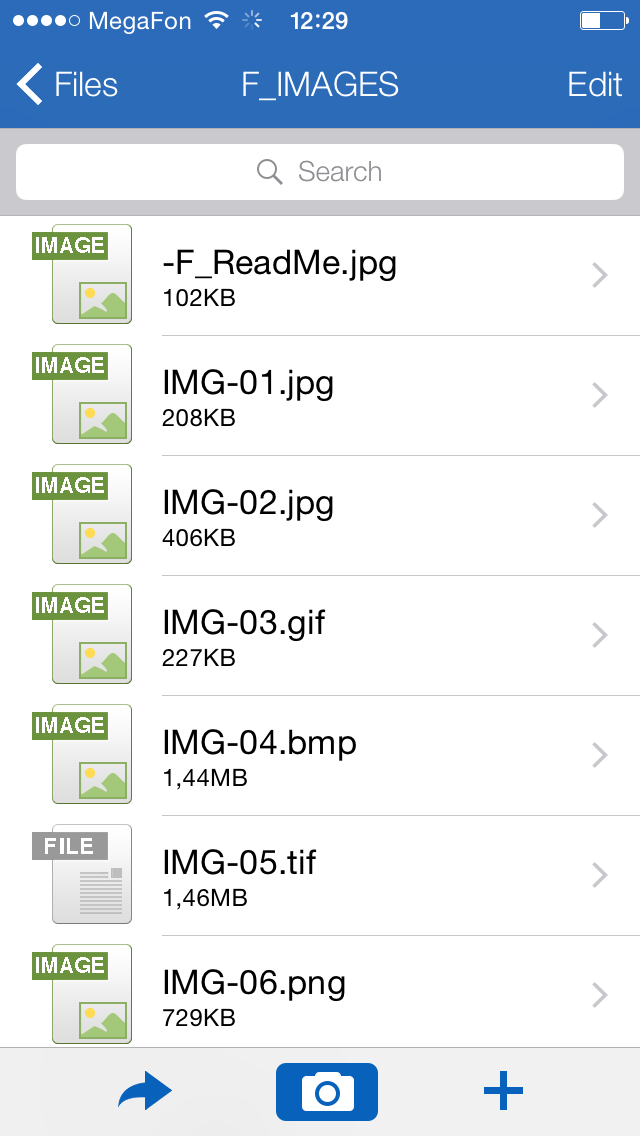View IMG-03.gif
The image size is (640, 1136).
[x=320, y=635]
